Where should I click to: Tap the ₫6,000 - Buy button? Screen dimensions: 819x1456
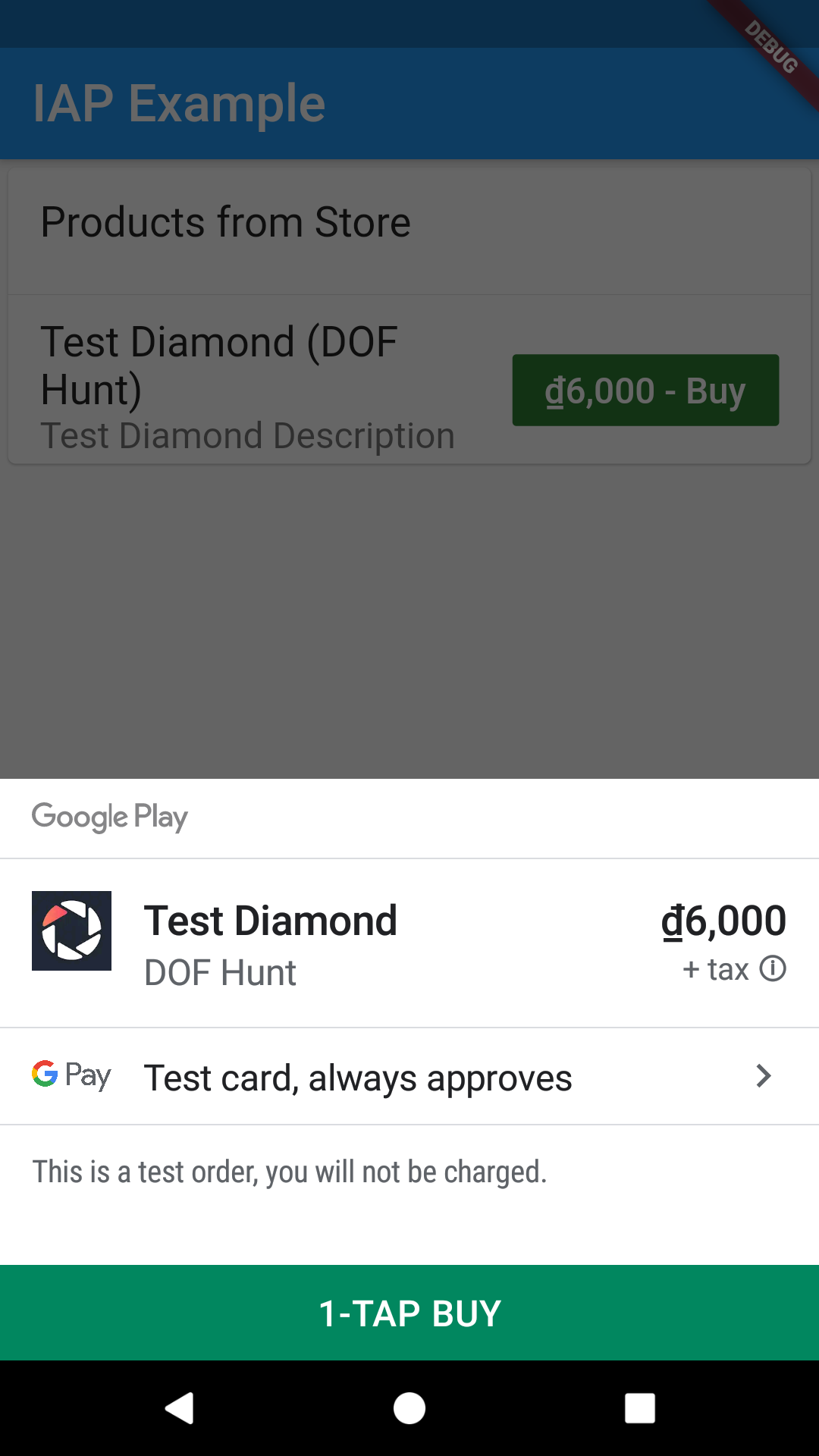[x=645, y=391]
